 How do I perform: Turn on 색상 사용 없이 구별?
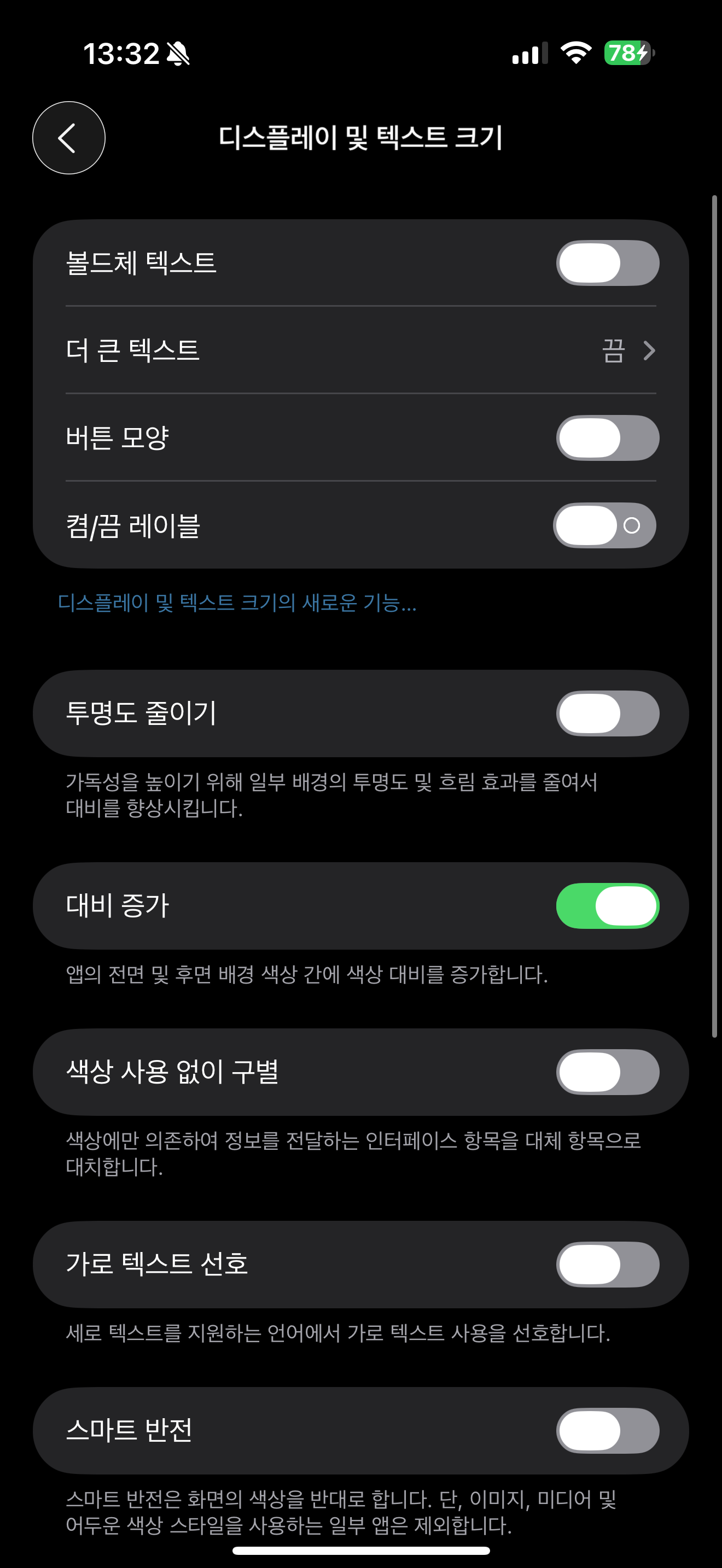(x=607, y=1072)
